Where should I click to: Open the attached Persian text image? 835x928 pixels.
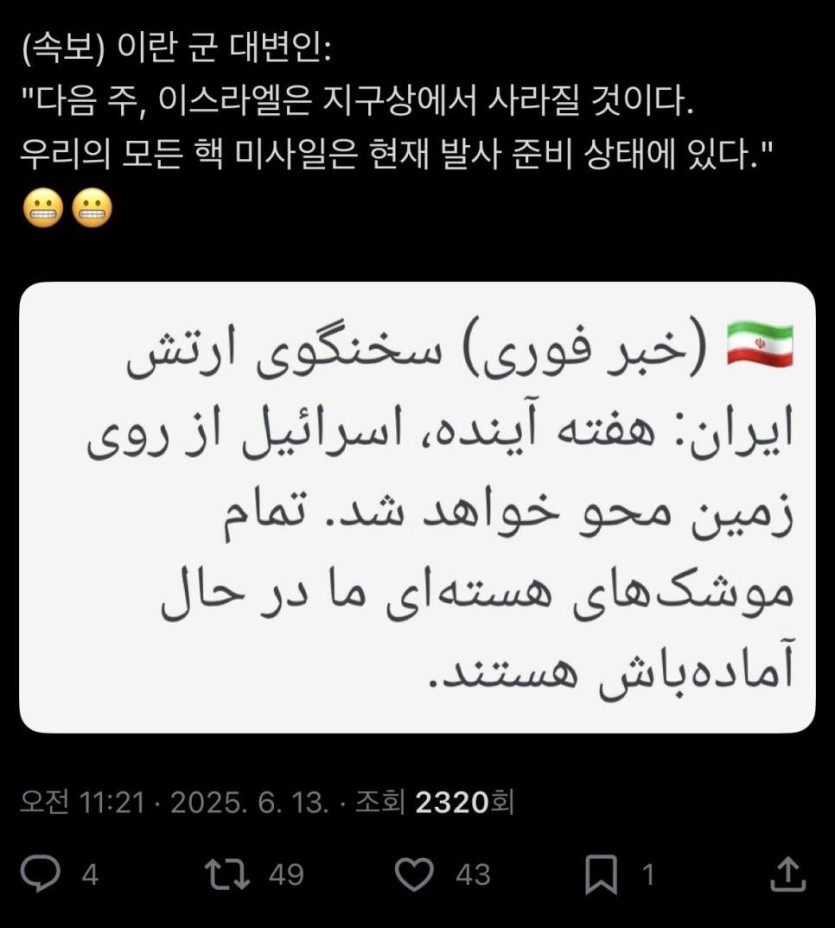tap(417, 507)
